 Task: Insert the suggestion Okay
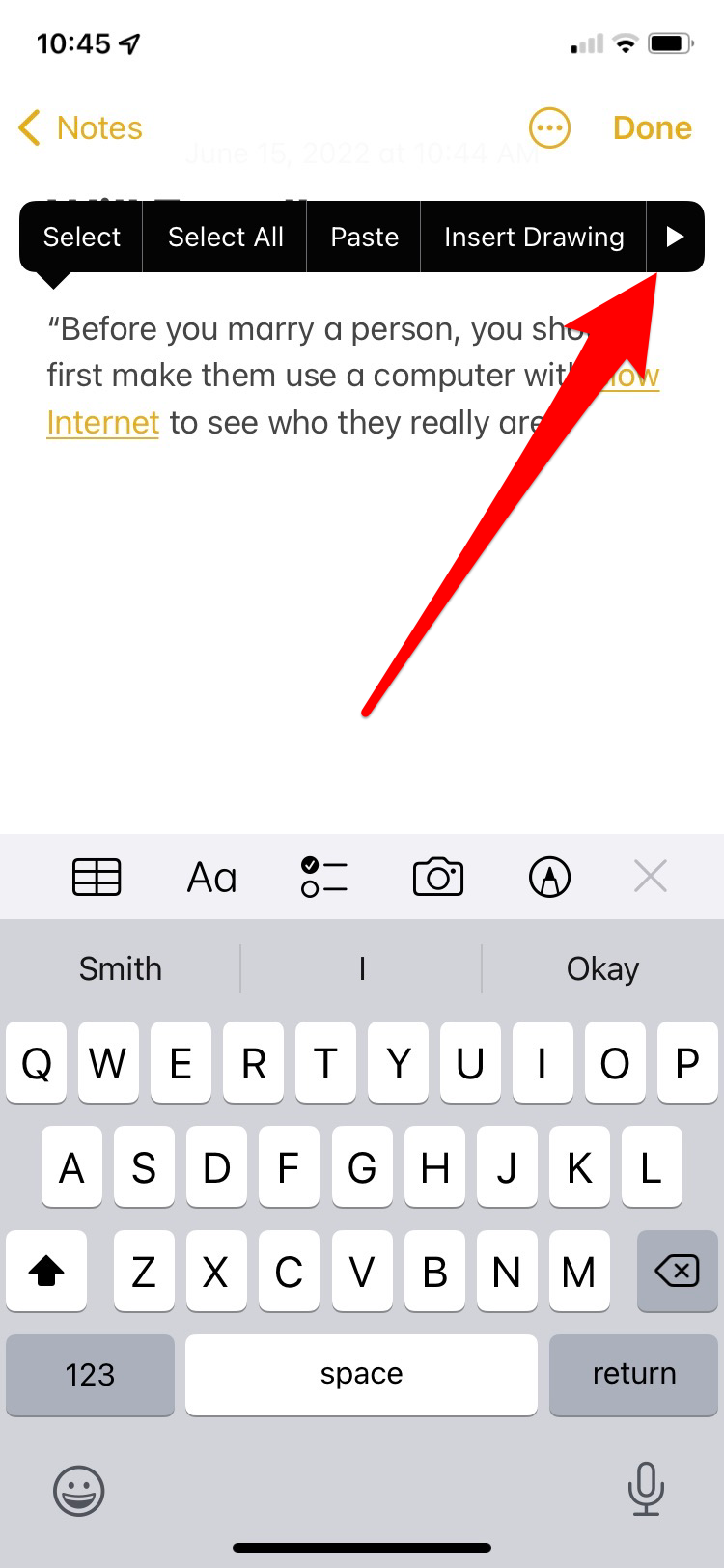coord(602,968)
